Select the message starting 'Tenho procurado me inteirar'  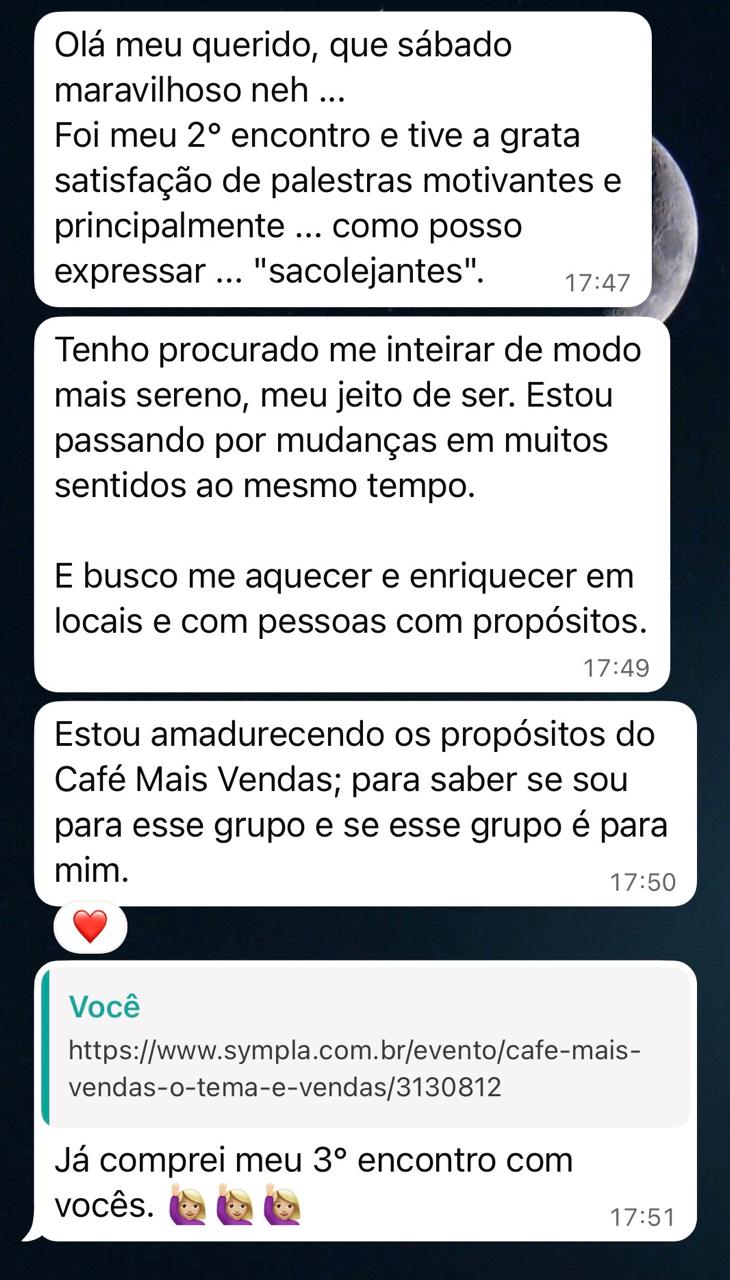coord(350,500)
